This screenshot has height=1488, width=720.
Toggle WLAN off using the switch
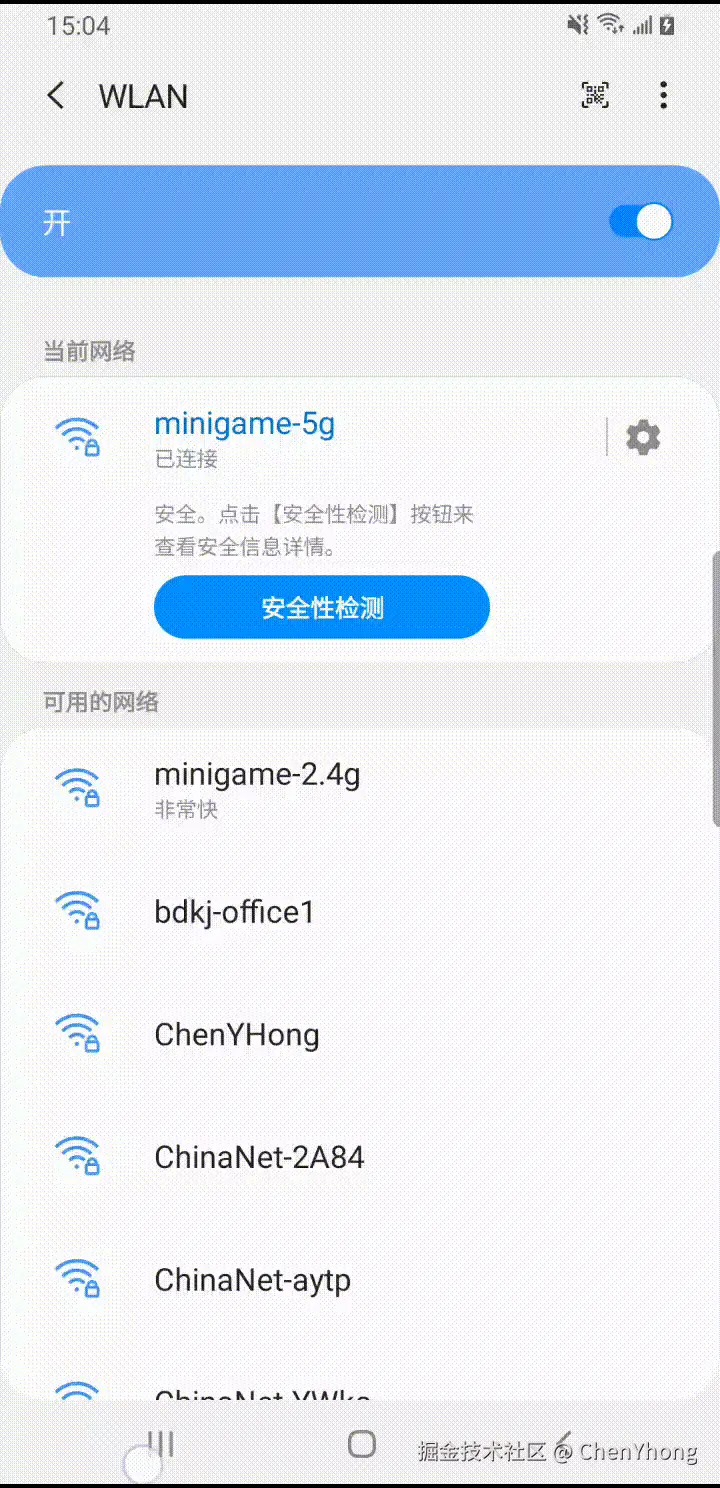pos(640,221)
